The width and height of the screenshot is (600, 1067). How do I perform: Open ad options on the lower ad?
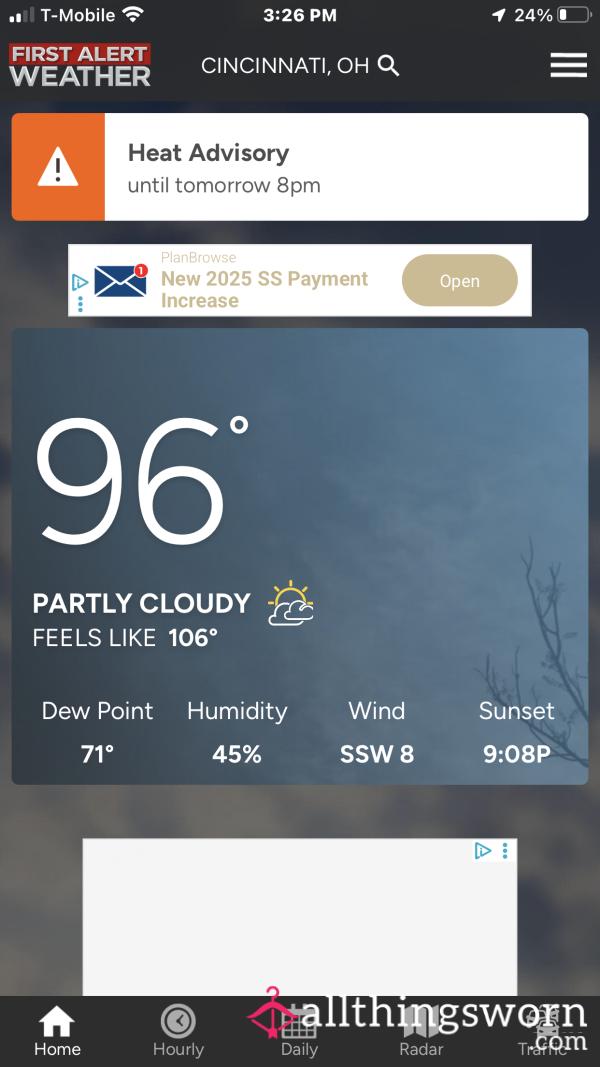tap(505, 850)
